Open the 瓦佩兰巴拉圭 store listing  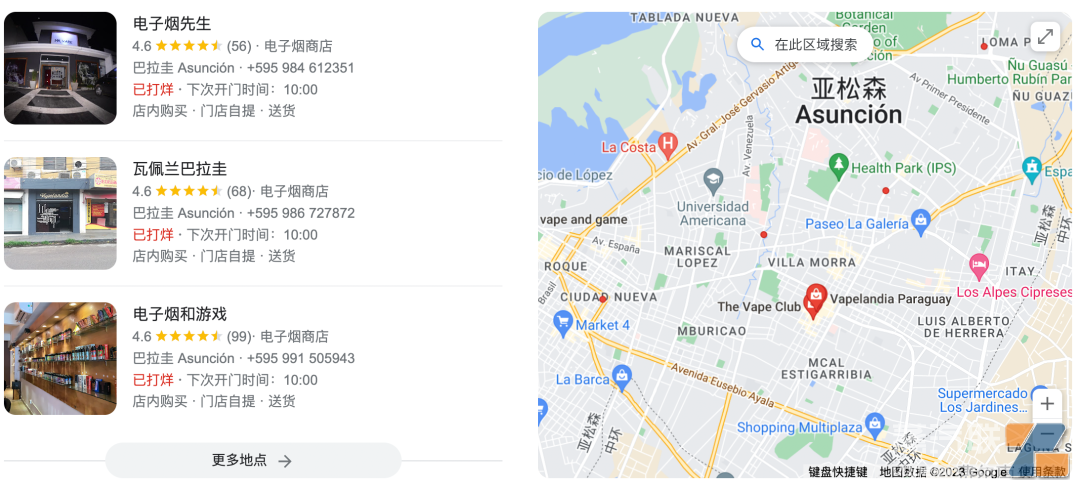pos(180,169)
